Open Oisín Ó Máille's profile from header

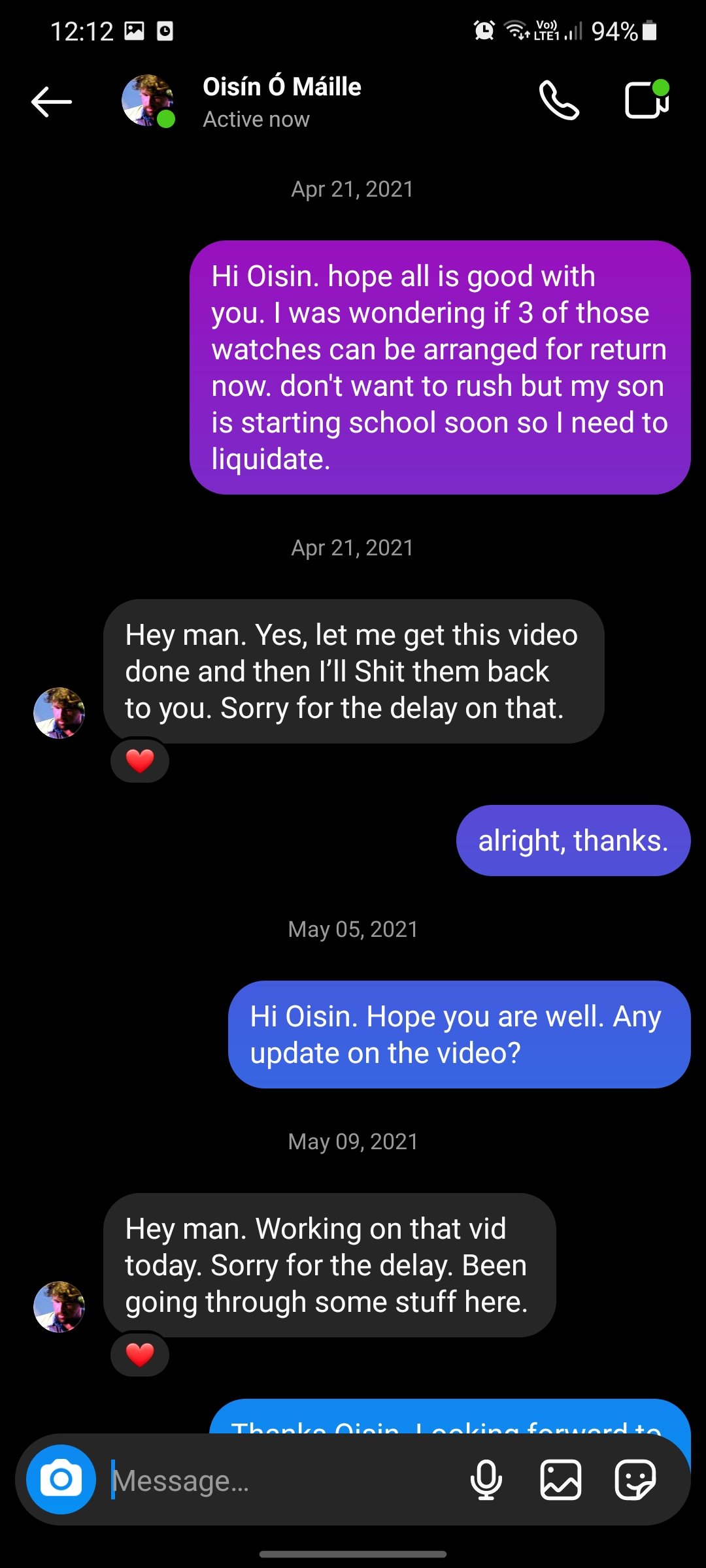281,101
